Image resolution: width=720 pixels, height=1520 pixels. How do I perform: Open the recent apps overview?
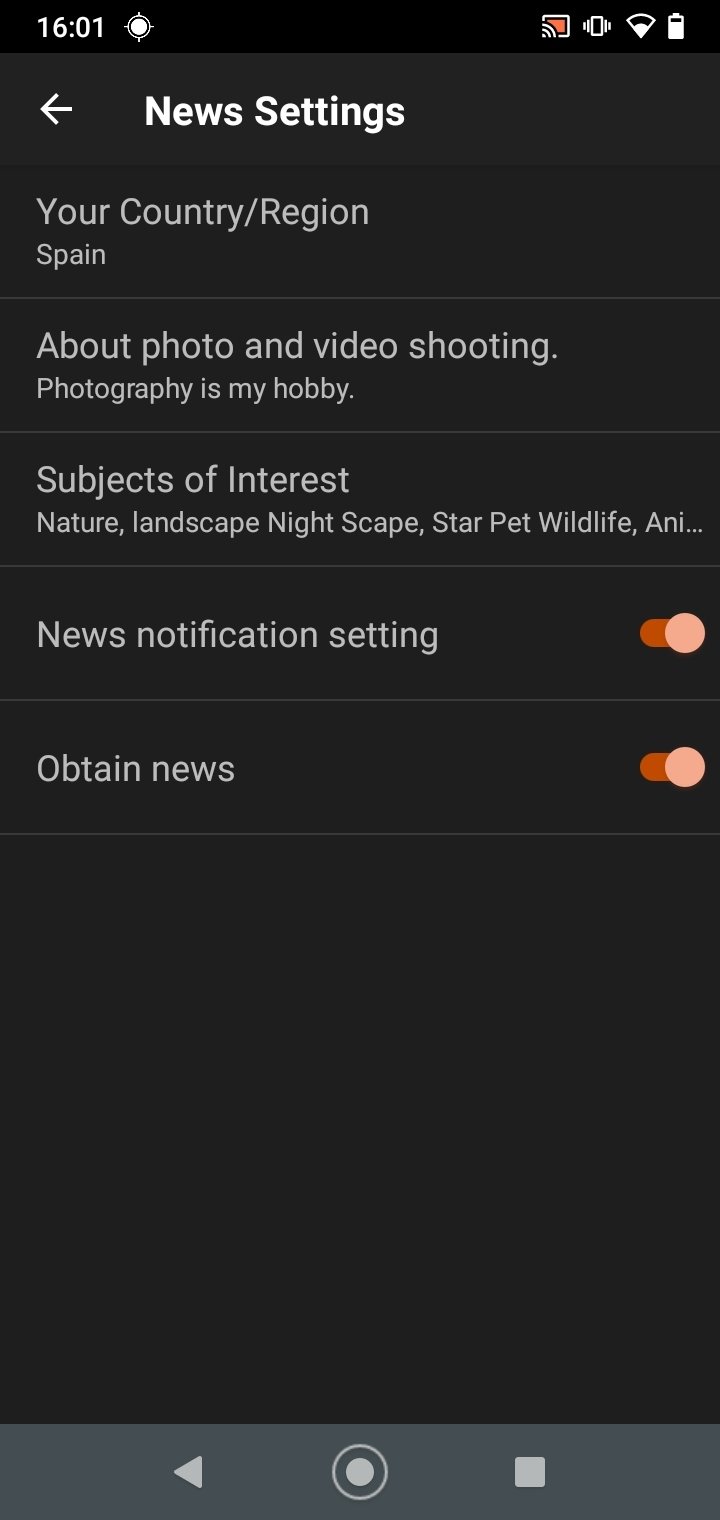529,1472
